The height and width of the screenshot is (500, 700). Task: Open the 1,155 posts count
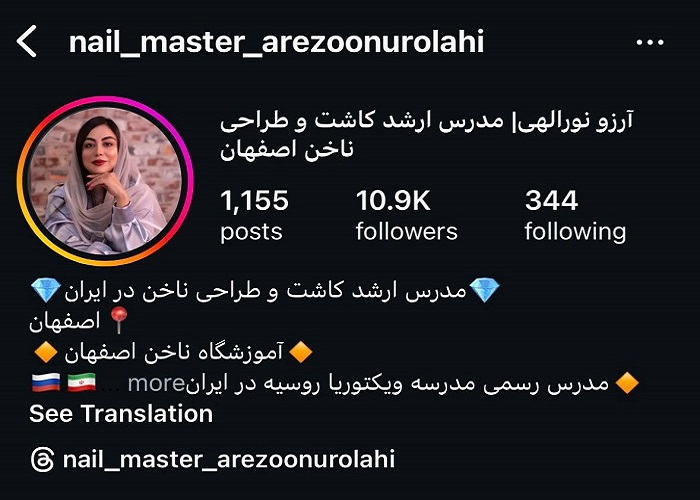coord(254,215)
